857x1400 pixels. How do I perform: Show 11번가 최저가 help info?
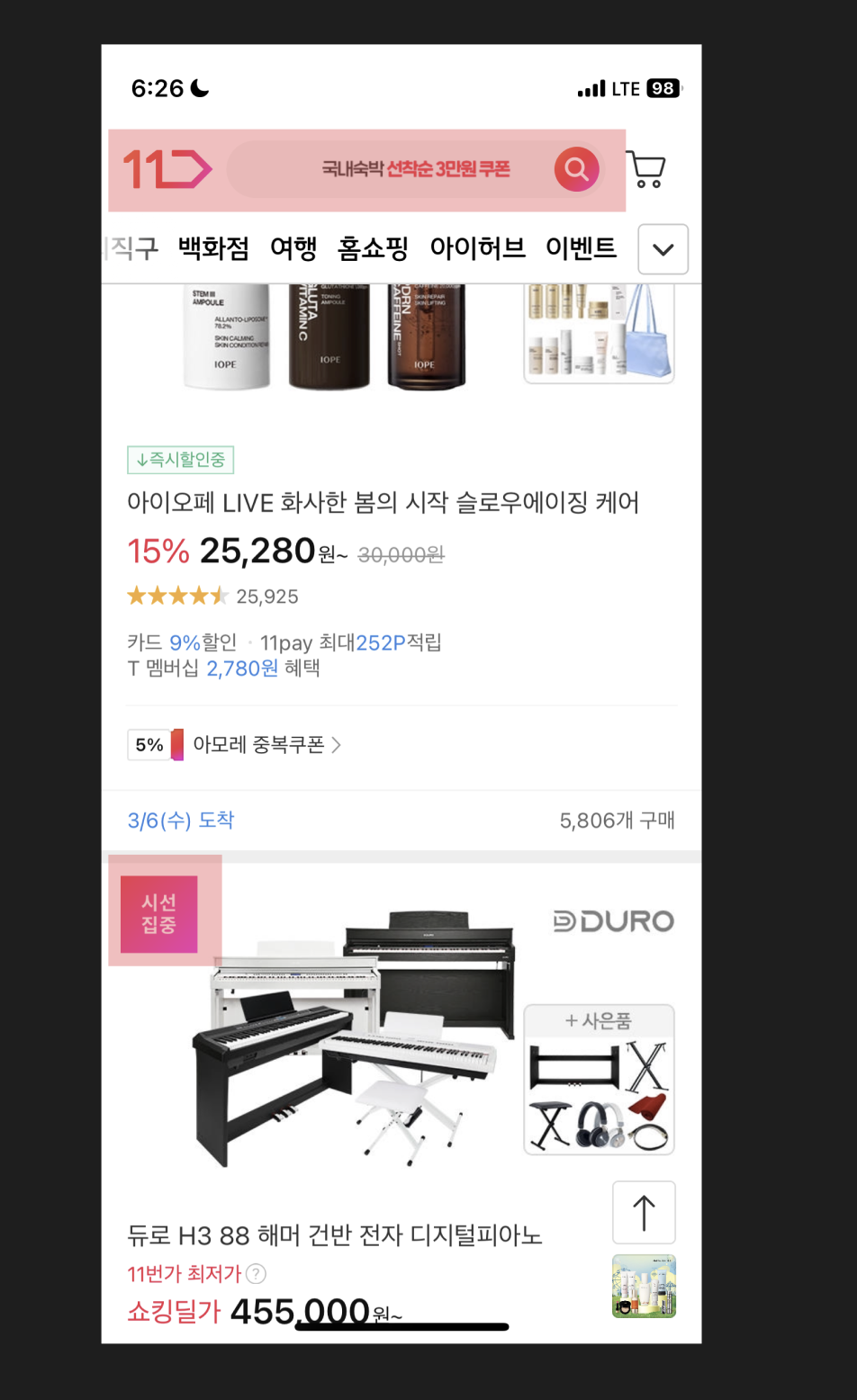pos(257,1274)
